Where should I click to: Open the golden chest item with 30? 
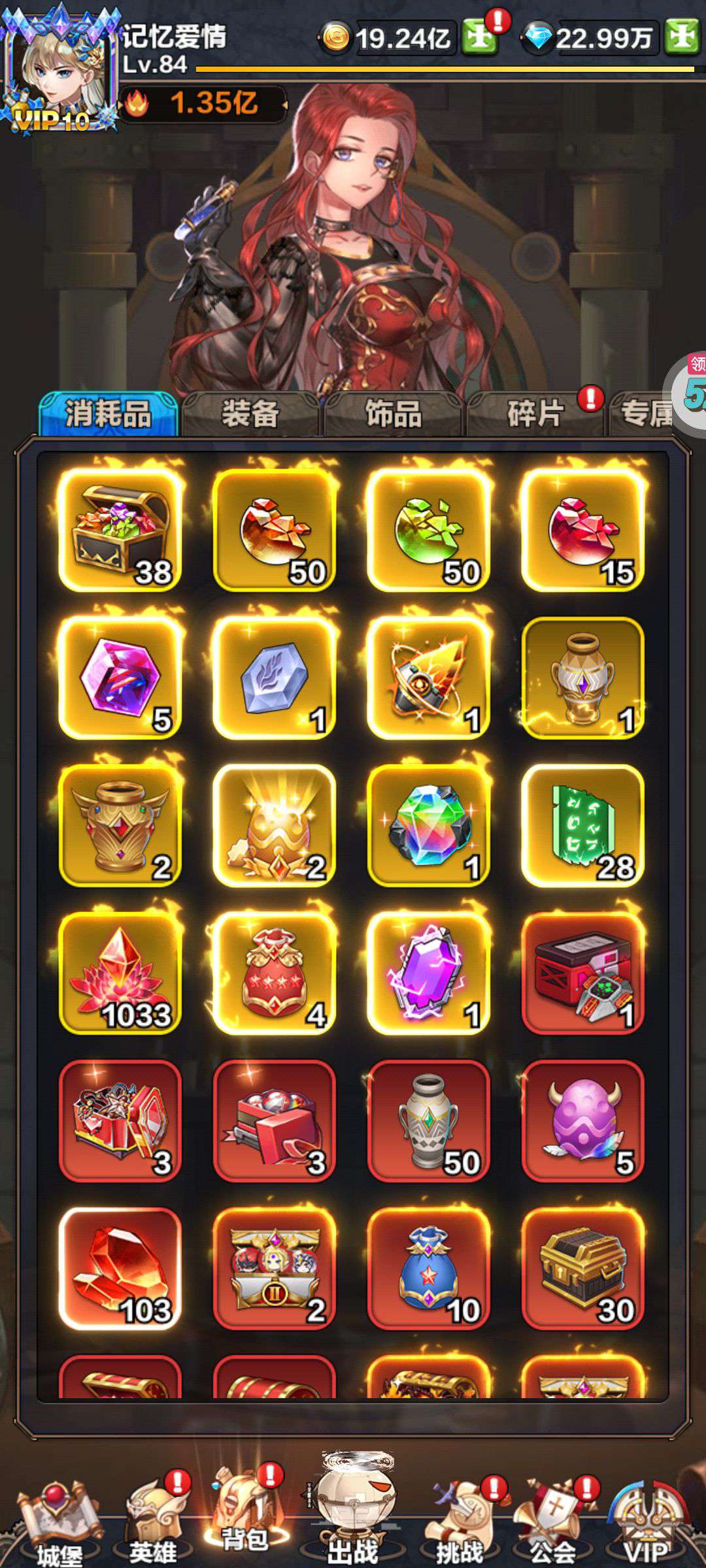click(x=583, y=1269)
